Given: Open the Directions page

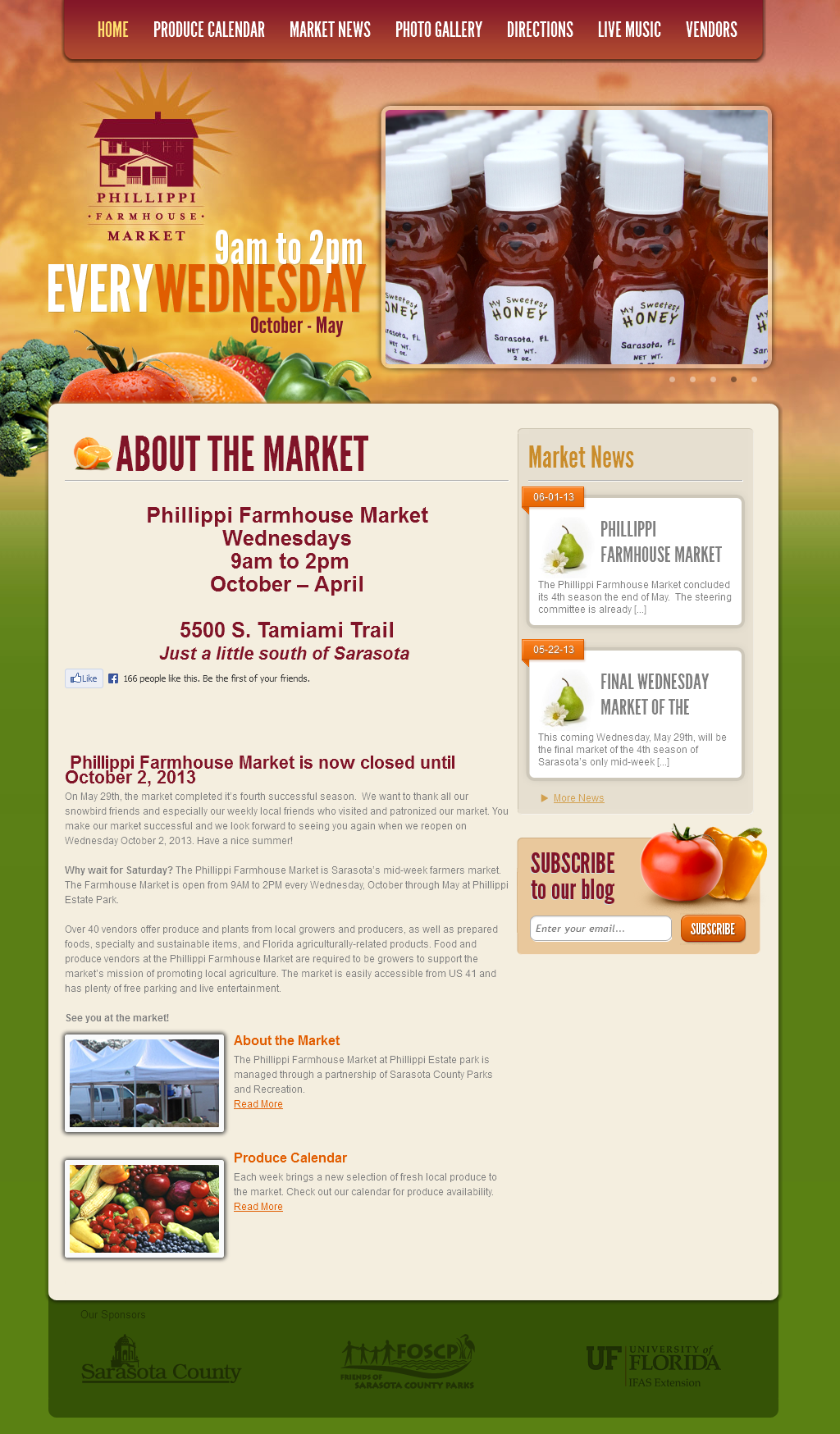Looking at the screenshot, I should 540,30.
